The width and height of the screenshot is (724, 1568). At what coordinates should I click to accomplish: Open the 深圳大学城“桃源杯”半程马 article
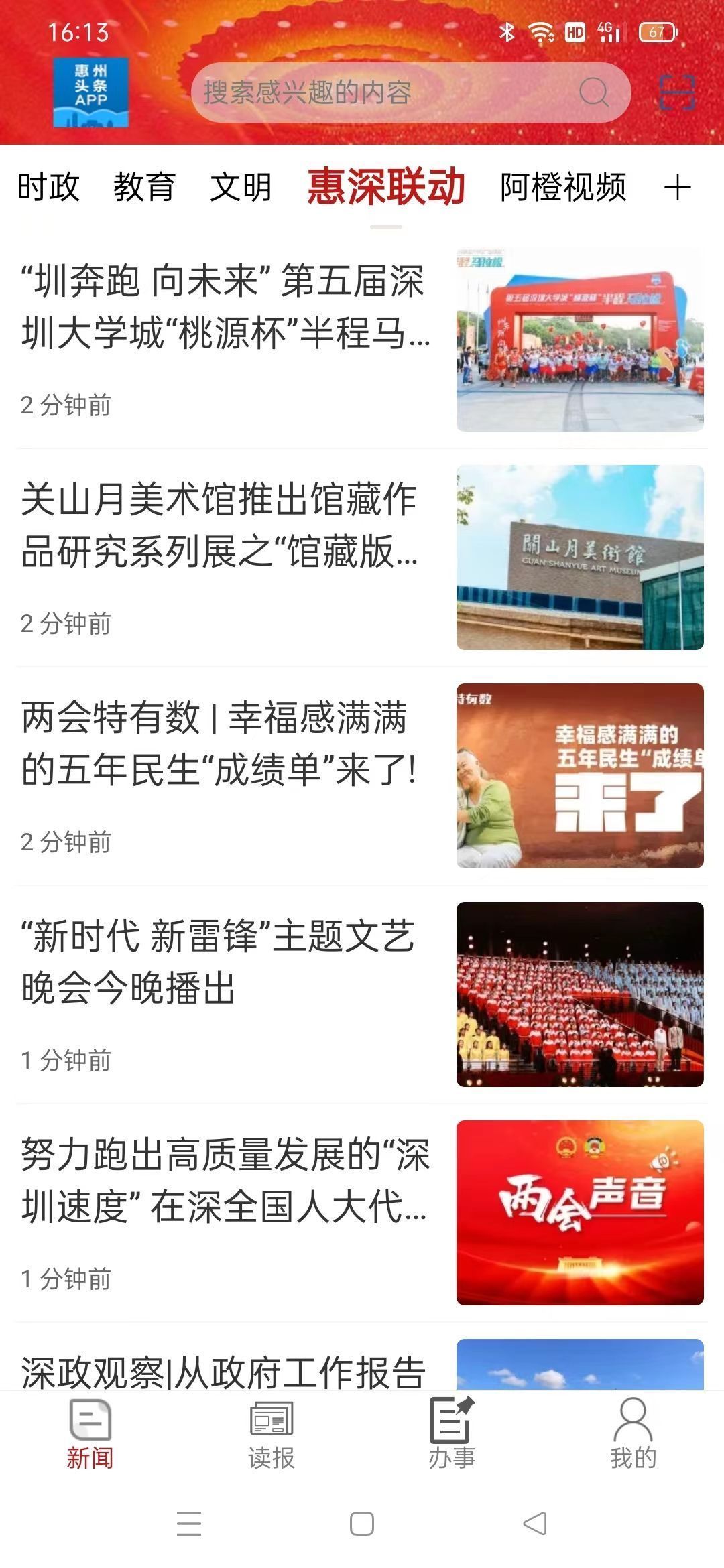click(x=225, y=307)
